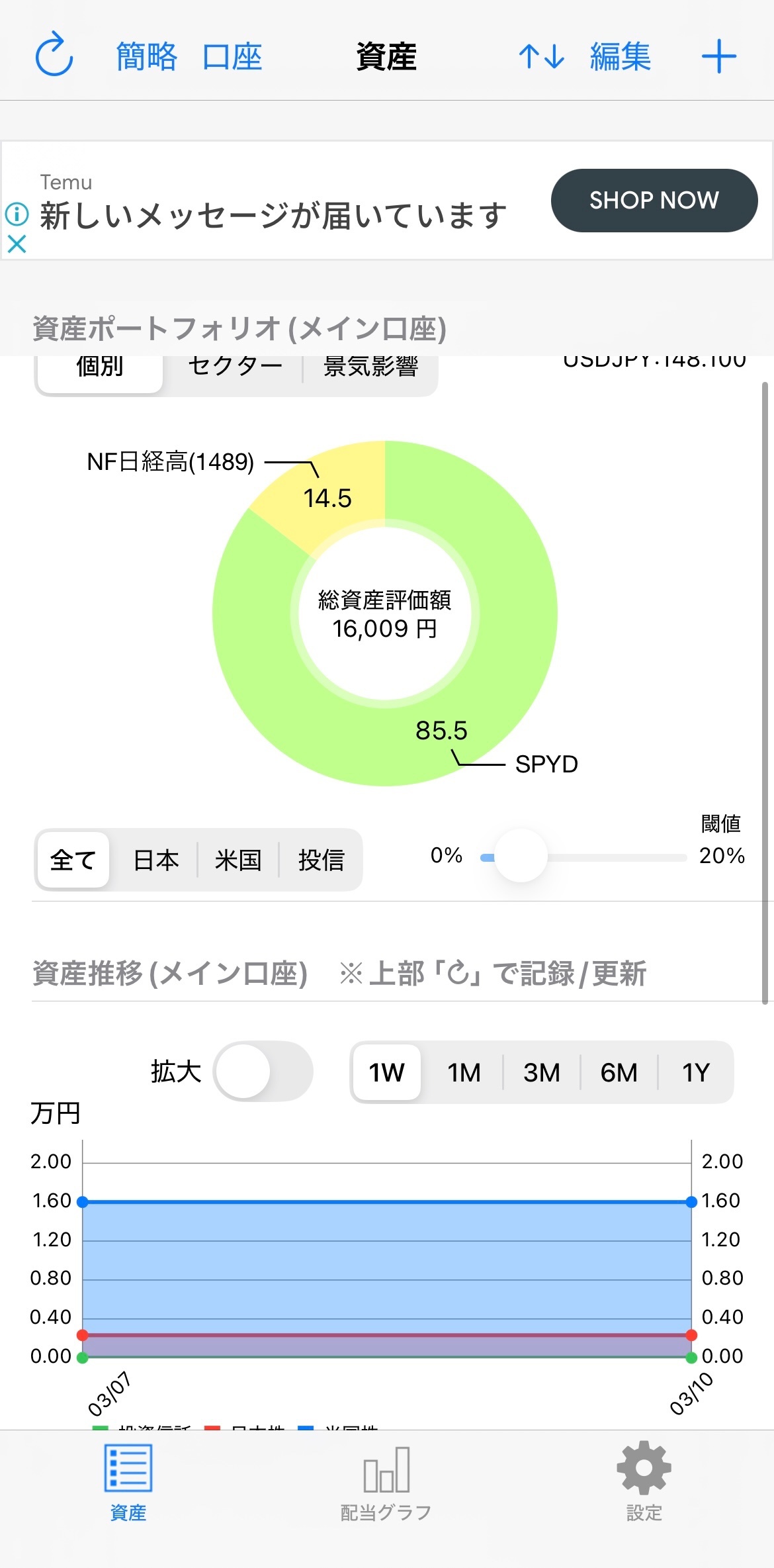Tap 編集 to edit holdings
The width and height of the screenshot is (774, 1568).
pyautogui.click(x=621, y=56)
